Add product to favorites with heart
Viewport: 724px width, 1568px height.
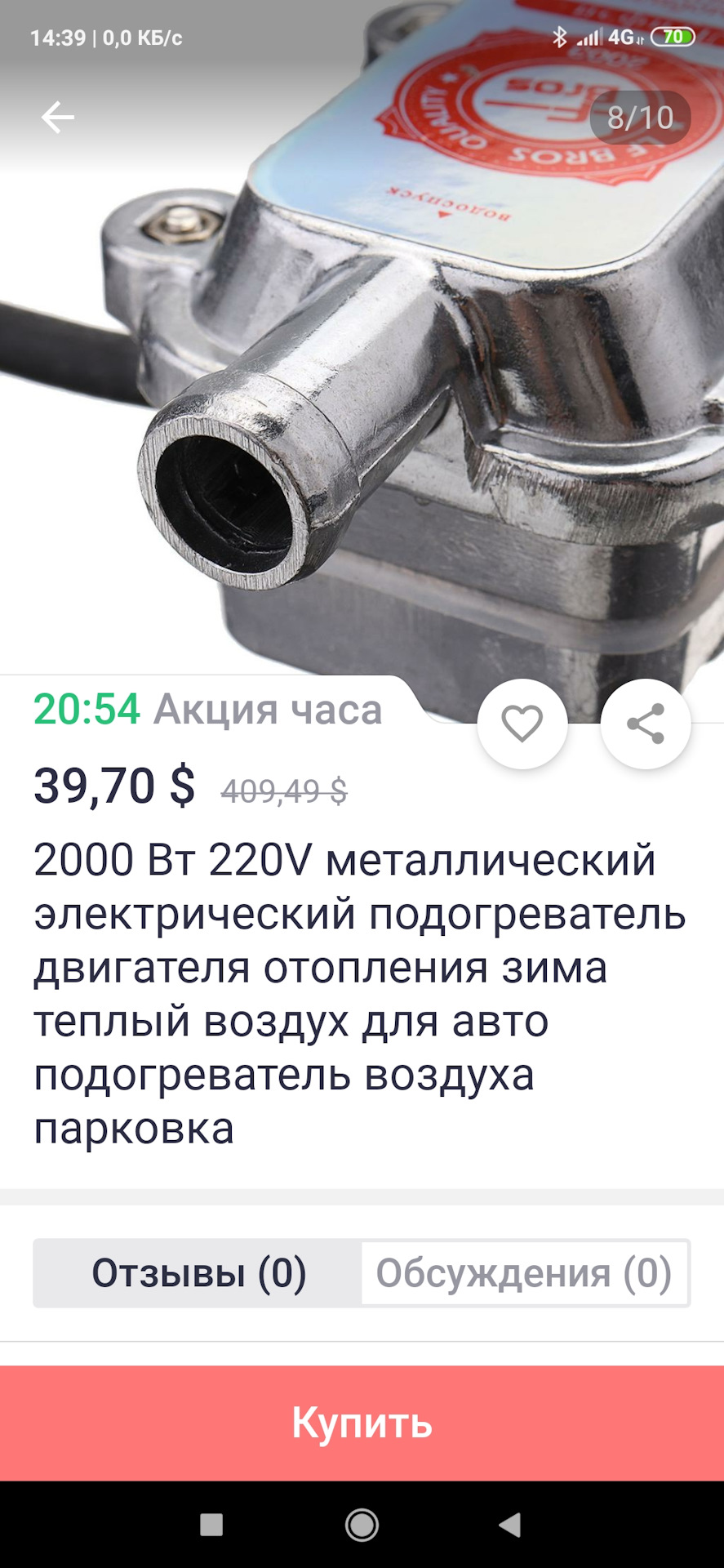[x=522, y=724]
